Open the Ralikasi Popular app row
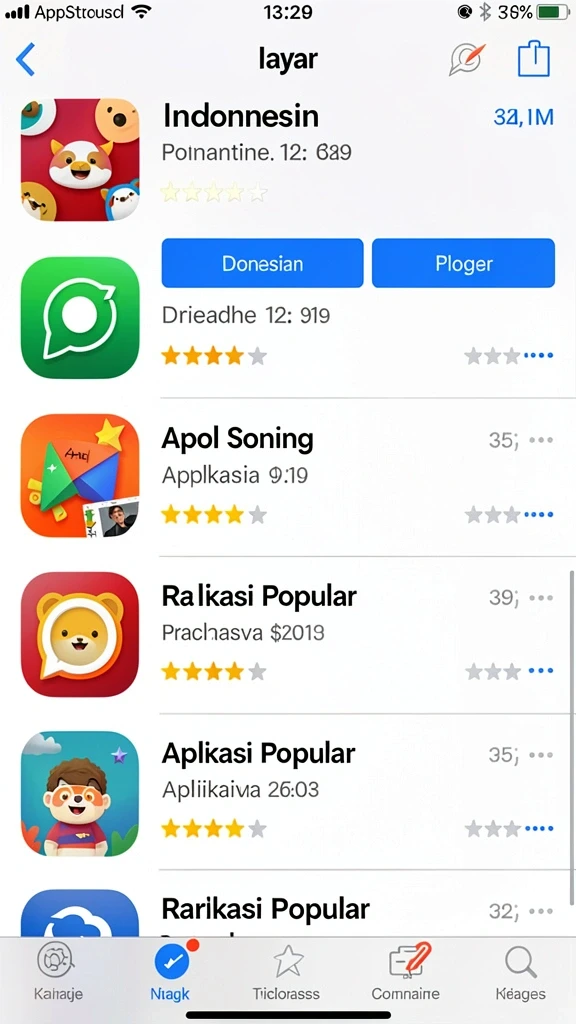Image resolution: width=576 pixels, height=1024 pixels. click(288, 635)
